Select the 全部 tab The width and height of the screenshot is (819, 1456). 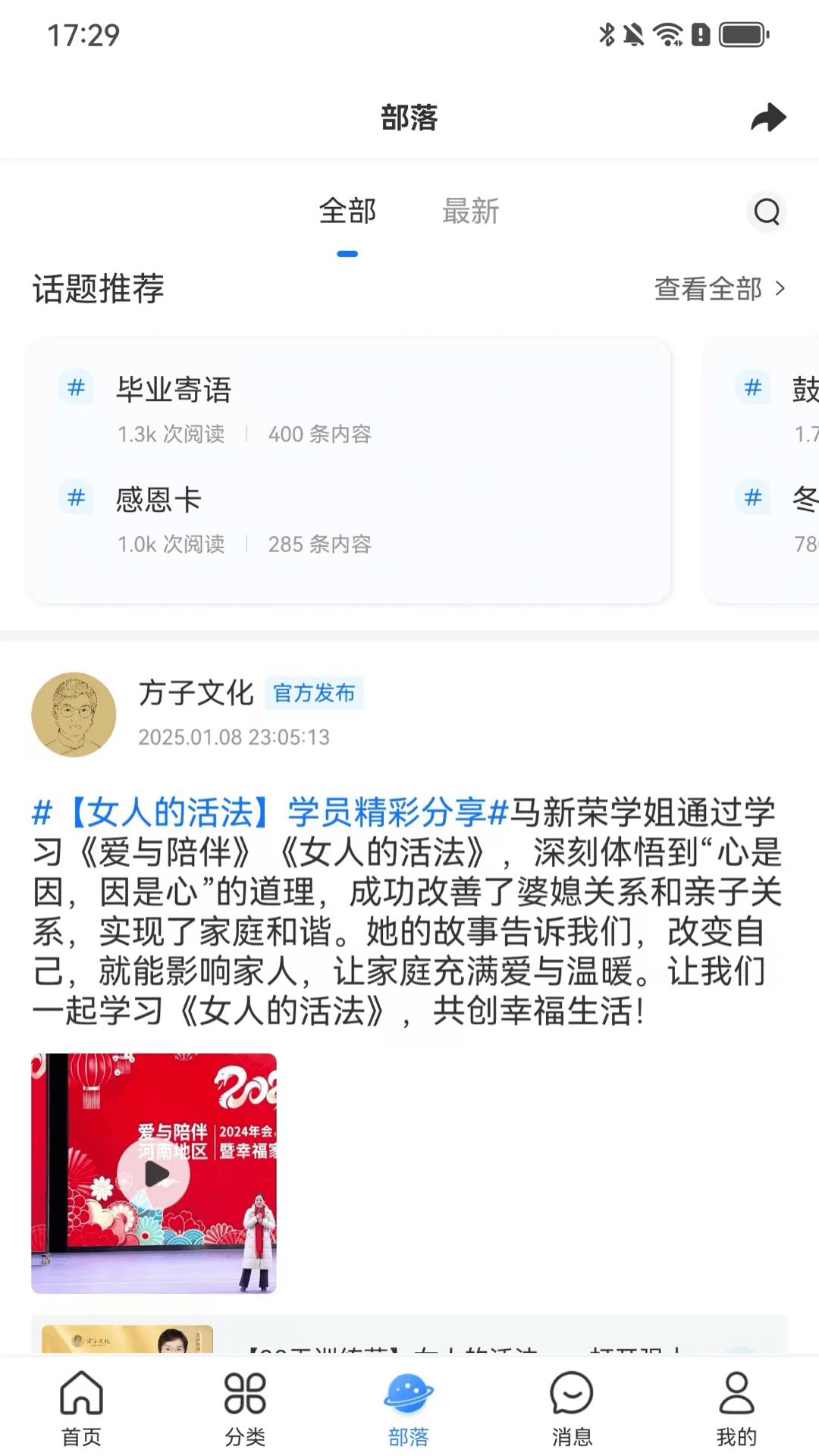(x=348, y=212)
